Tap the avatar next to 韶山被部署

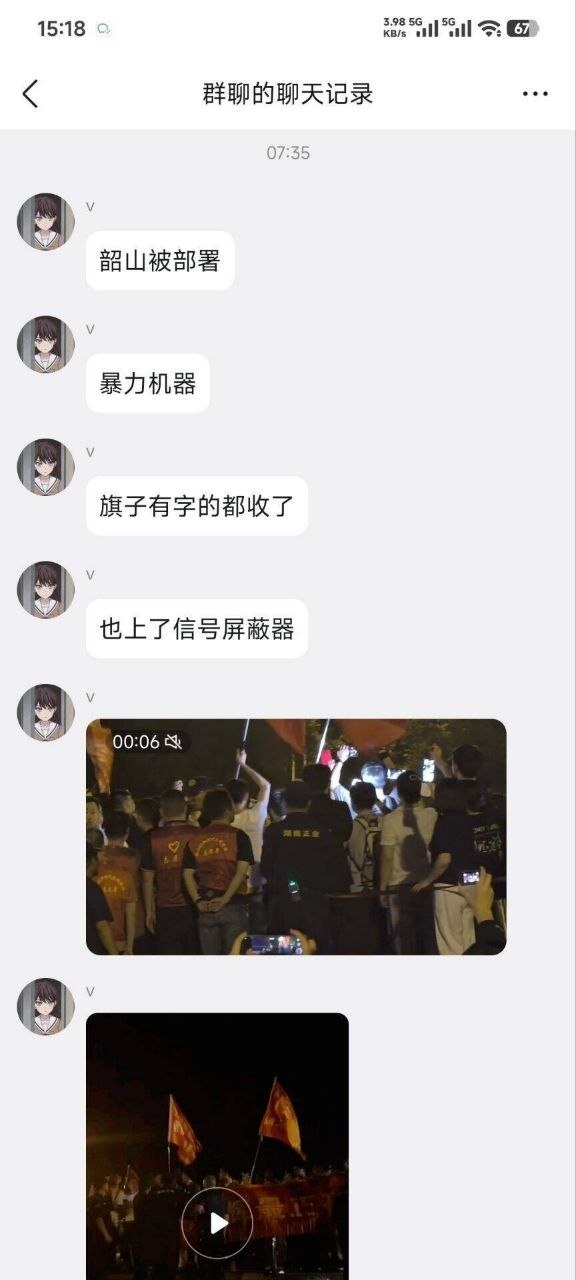(x=46, y=222)
